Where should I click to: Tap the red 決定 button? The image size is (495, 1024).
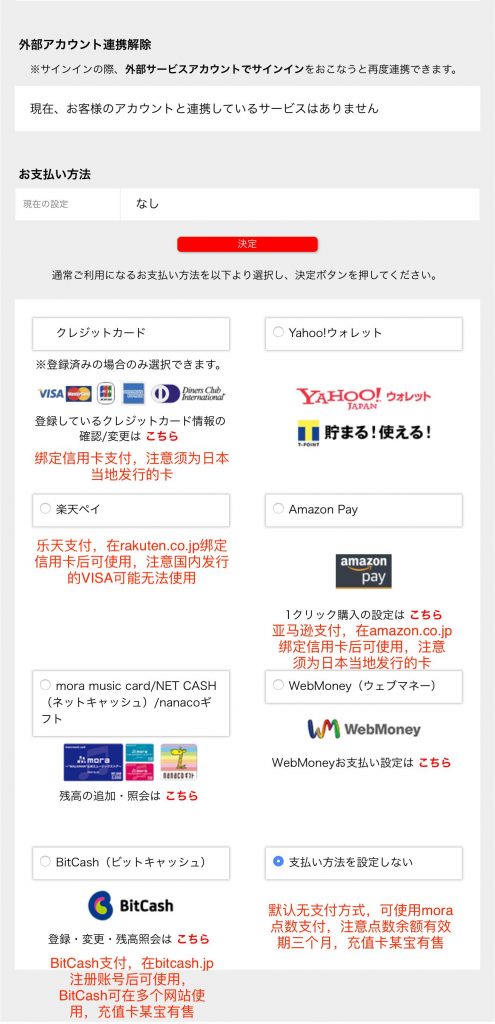coord(248,244)
